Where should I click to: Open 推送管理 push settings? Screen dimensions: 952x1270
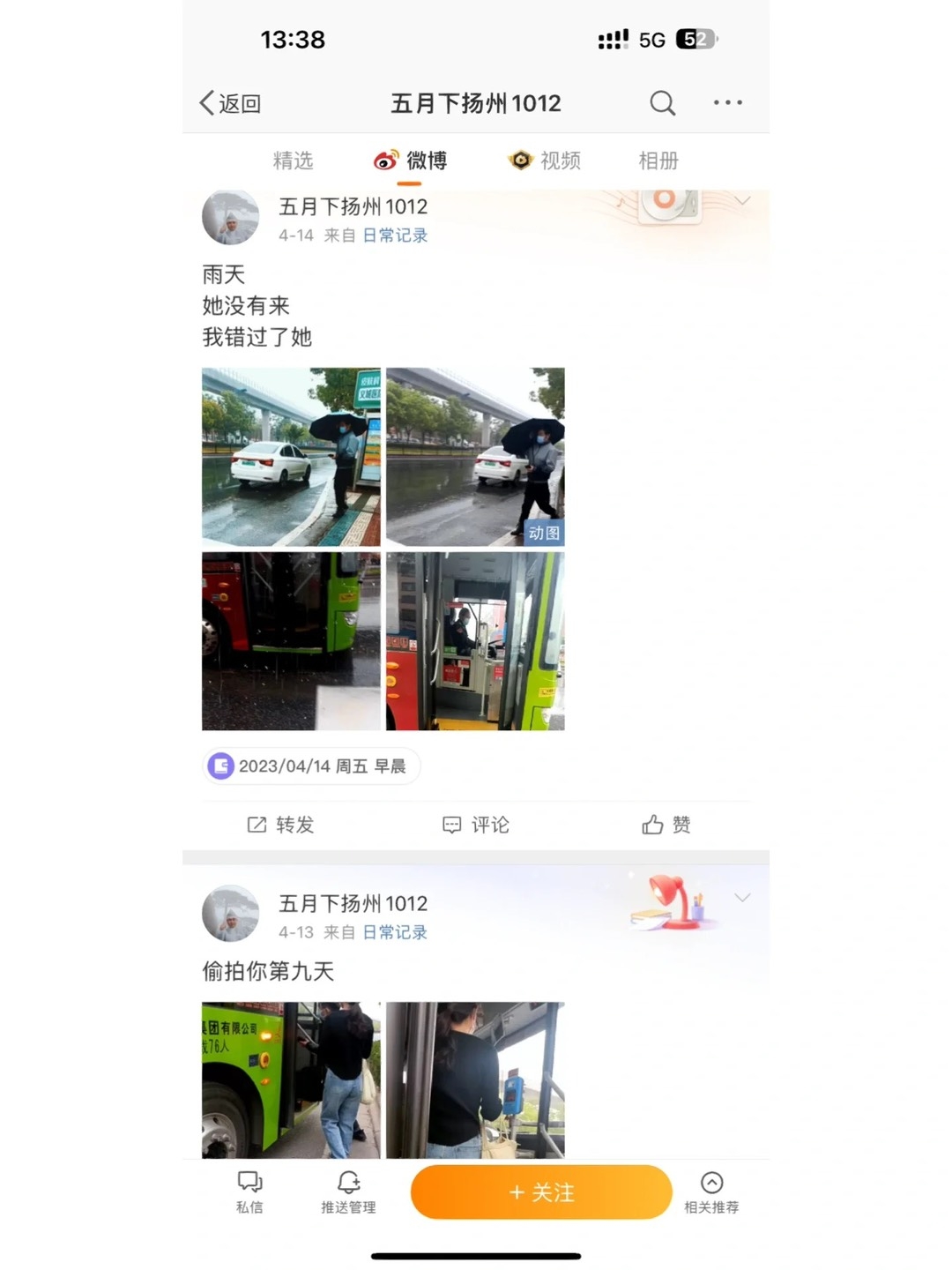pyautogui.click(x=348, y=1192)
